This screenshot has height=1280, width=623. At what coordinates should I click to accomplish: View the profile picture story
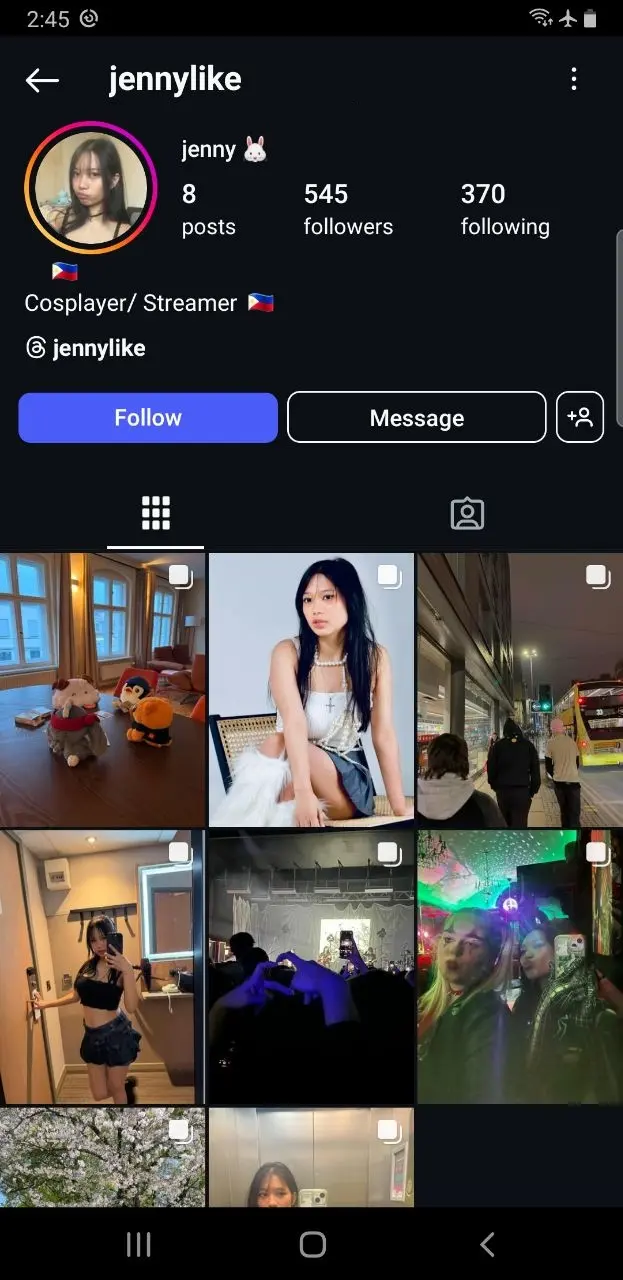pyautogui.click(x=91, y=188)
